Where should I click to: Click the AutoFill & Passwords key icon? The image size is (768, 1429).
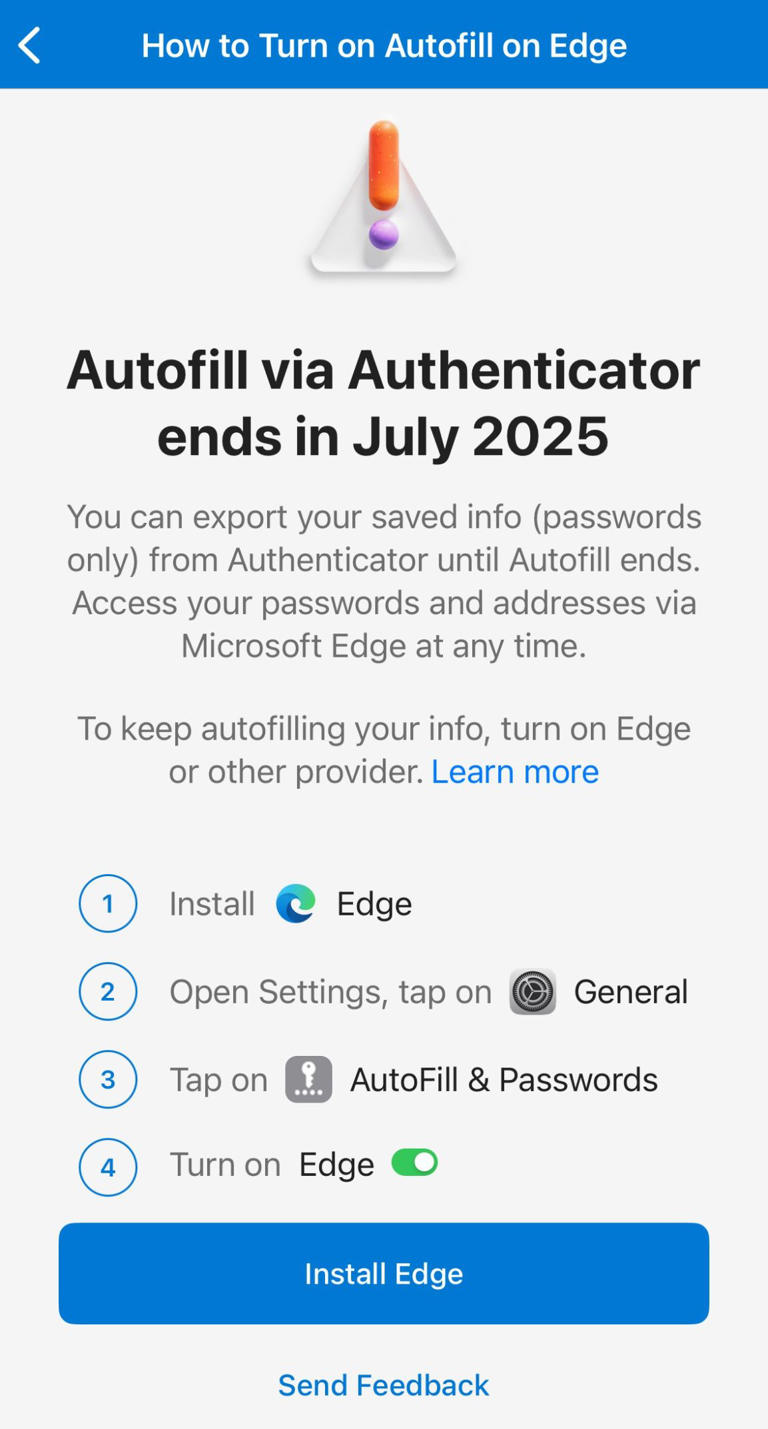coord(308,1079)
